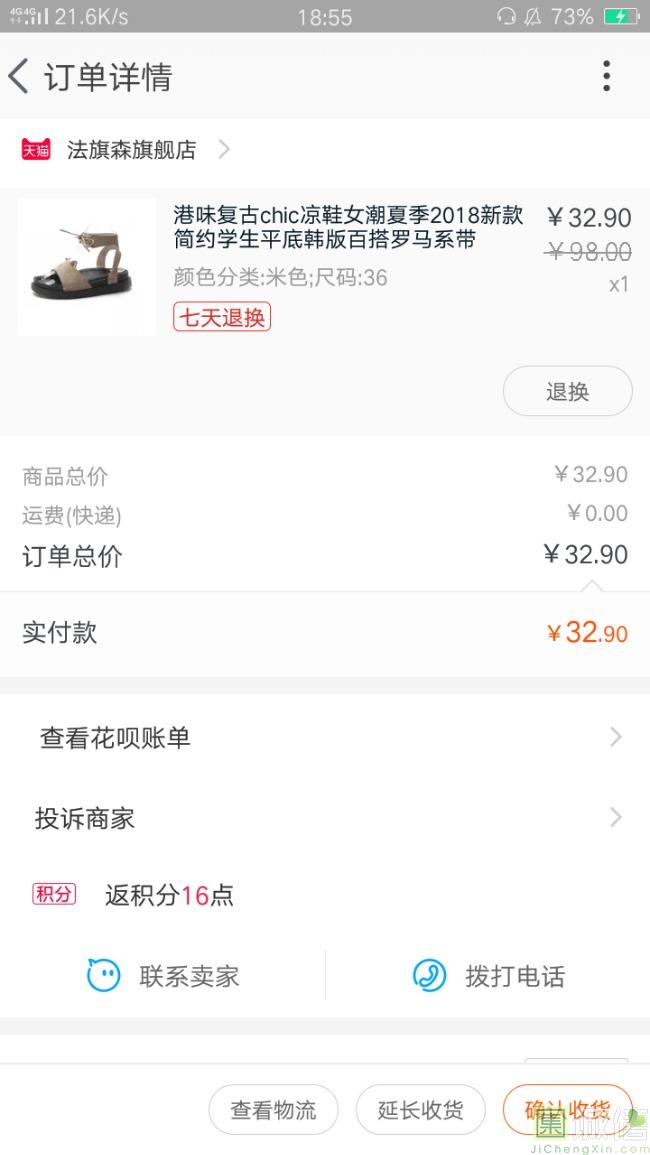650x1155 pixels.
Task: Tap the 退换 return/exchange button
Action: pyautogui.click(x=567, y=391)
